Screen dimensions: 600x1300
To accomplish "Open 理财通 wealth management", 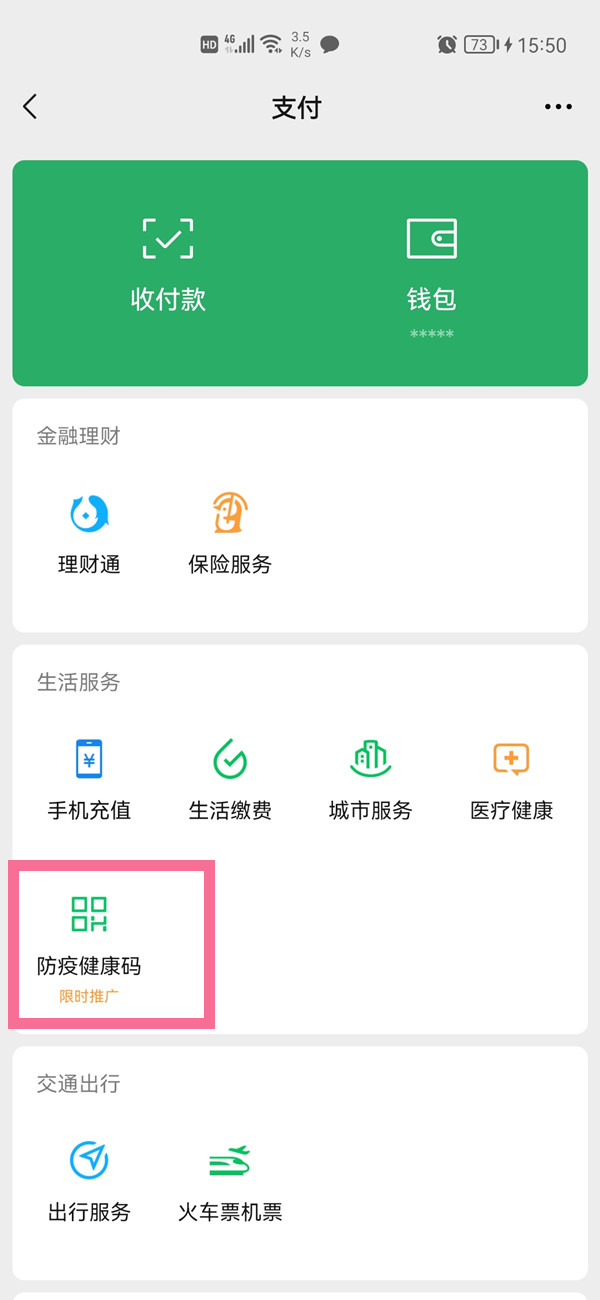I will tap(89, 532).
